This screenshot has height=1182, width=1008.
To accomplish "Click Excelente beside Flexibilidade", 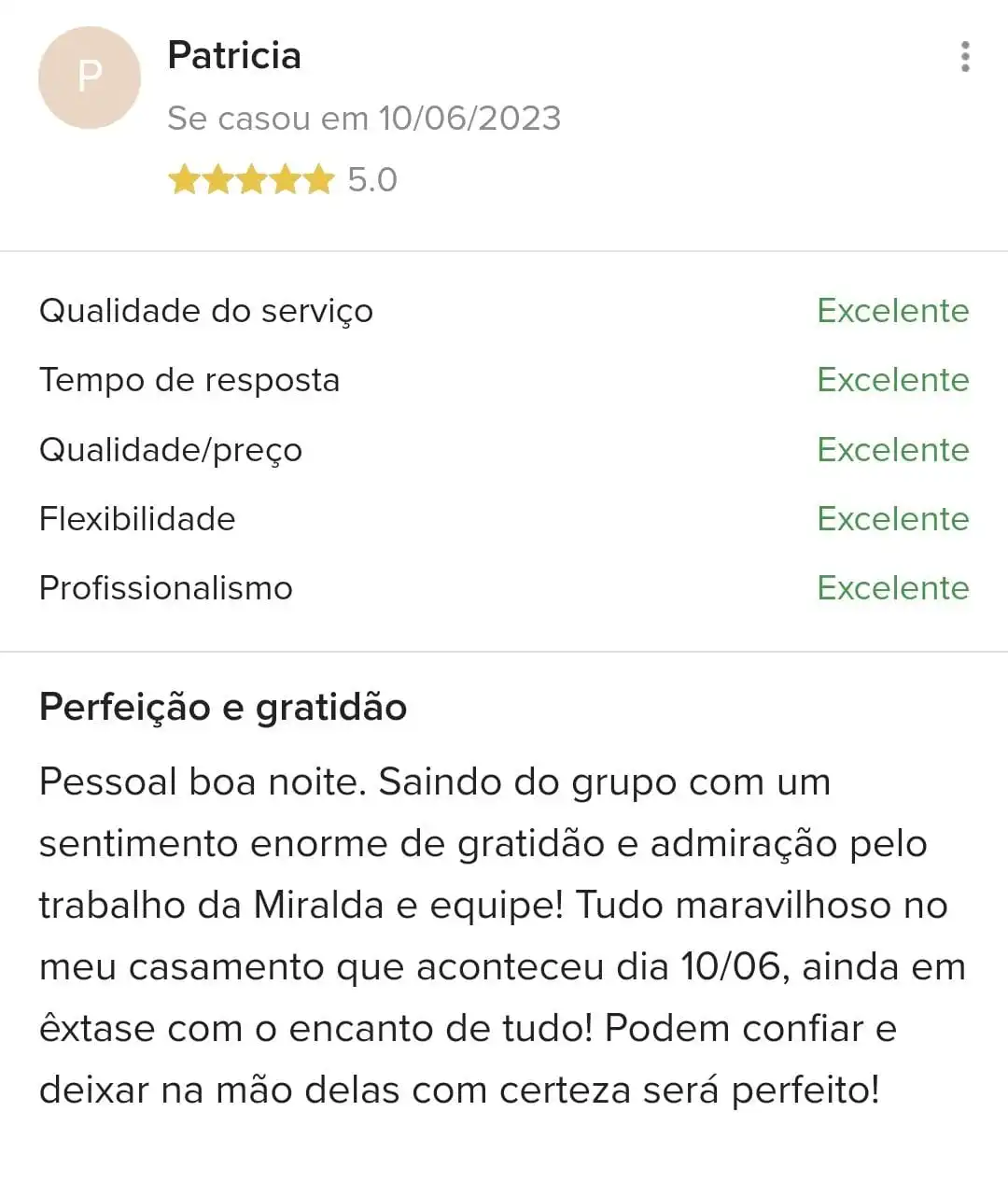I will [892, 519].
